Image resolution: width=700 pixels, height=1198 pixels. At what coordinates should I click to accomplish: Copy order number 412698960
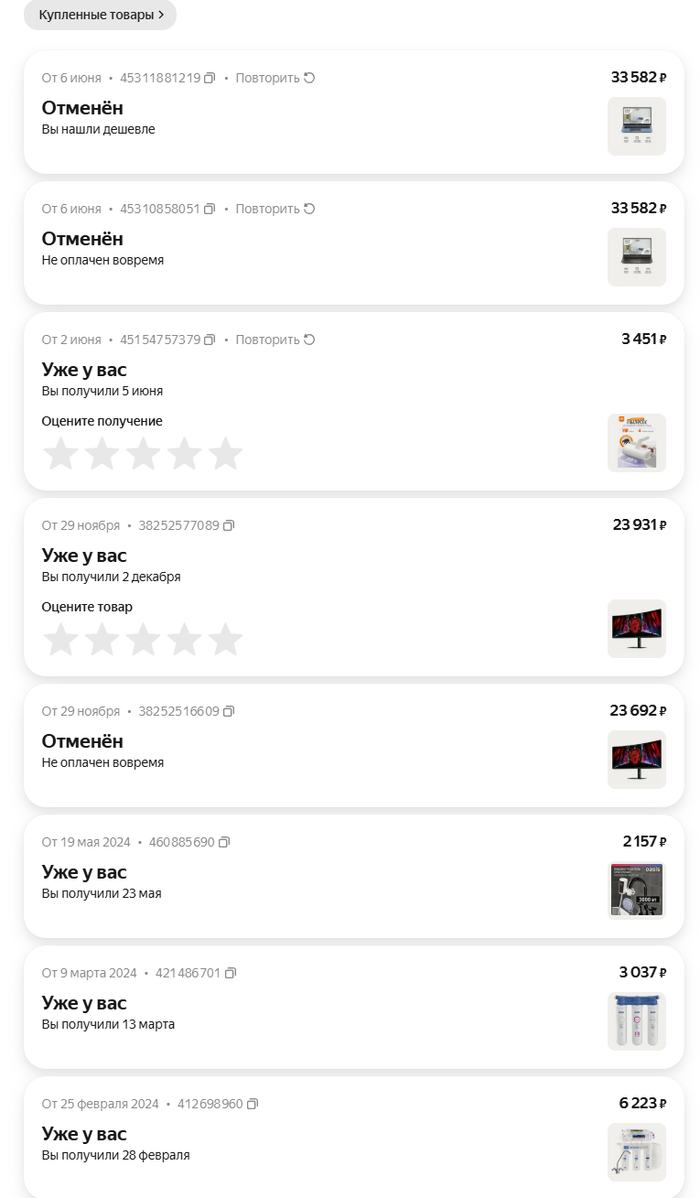[x=252, y=1104]
